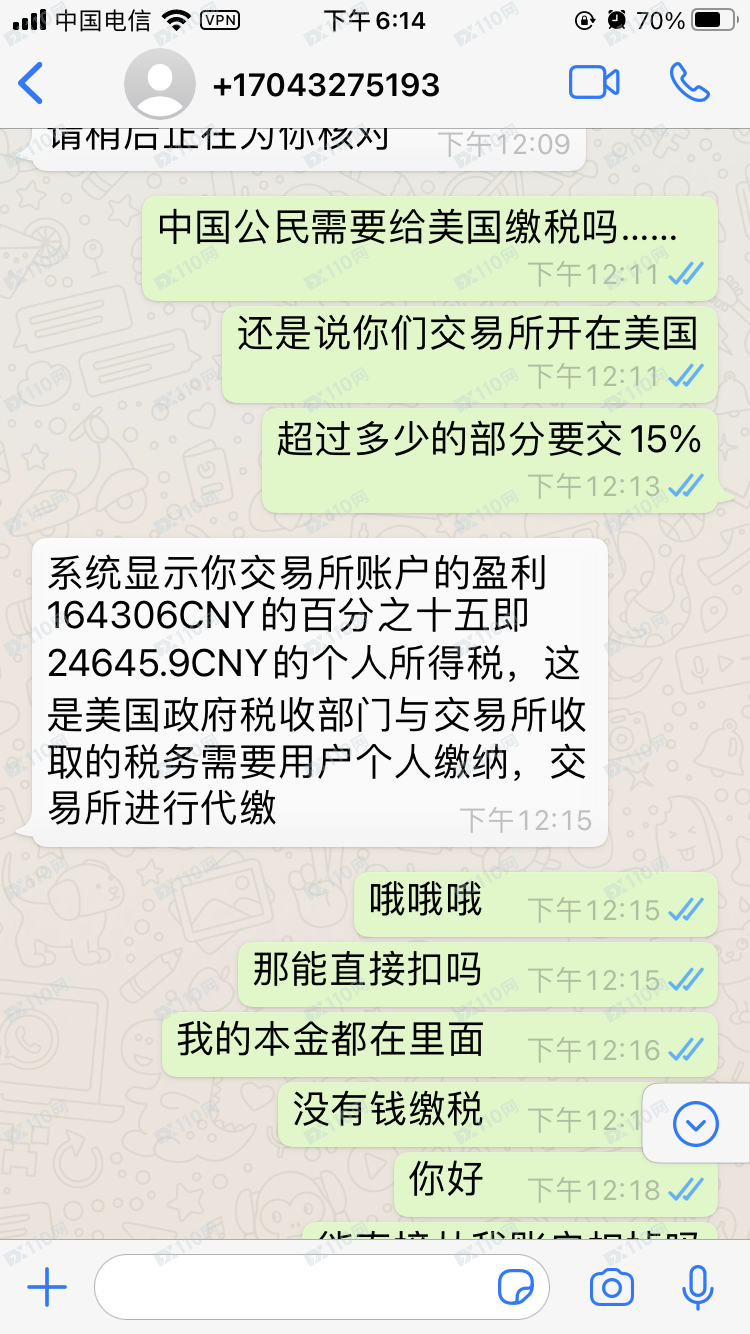Open the attachment plus menu
750x1334 pixels.
tap(47, 1287)
